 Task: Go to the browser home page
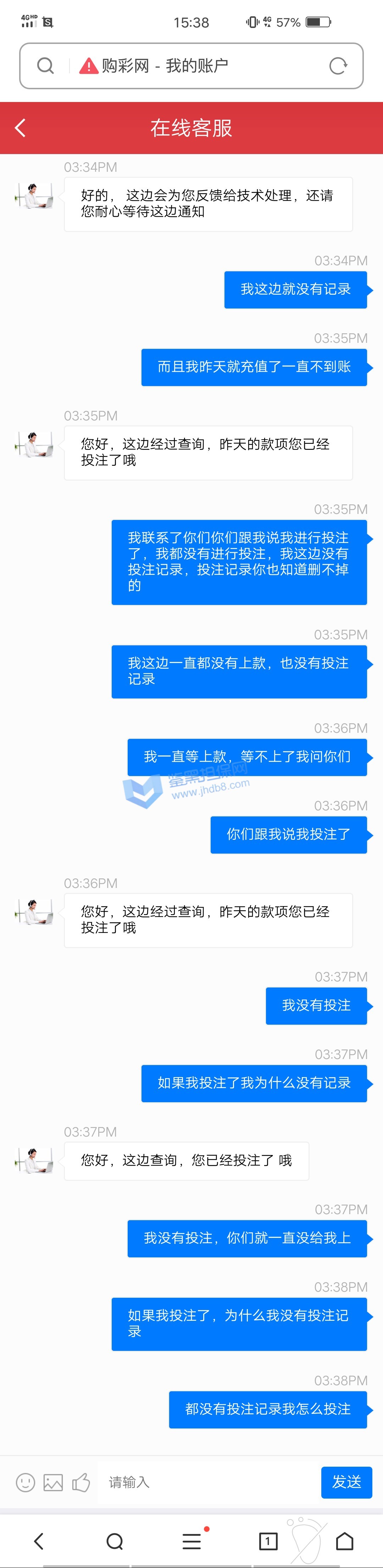coord(345,1541)
